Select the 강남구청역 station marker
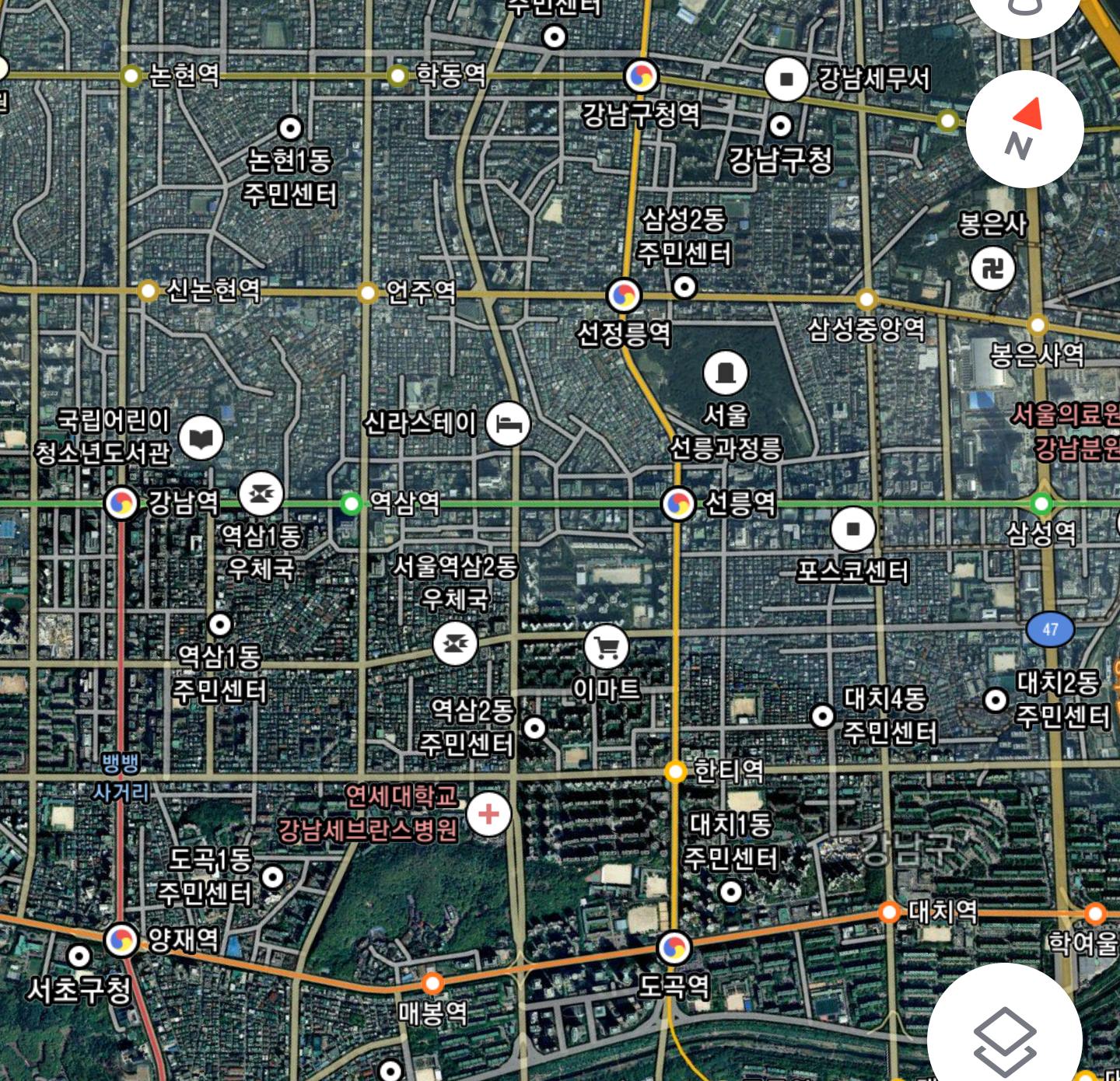1120x1081 pixels. (642, 76)
